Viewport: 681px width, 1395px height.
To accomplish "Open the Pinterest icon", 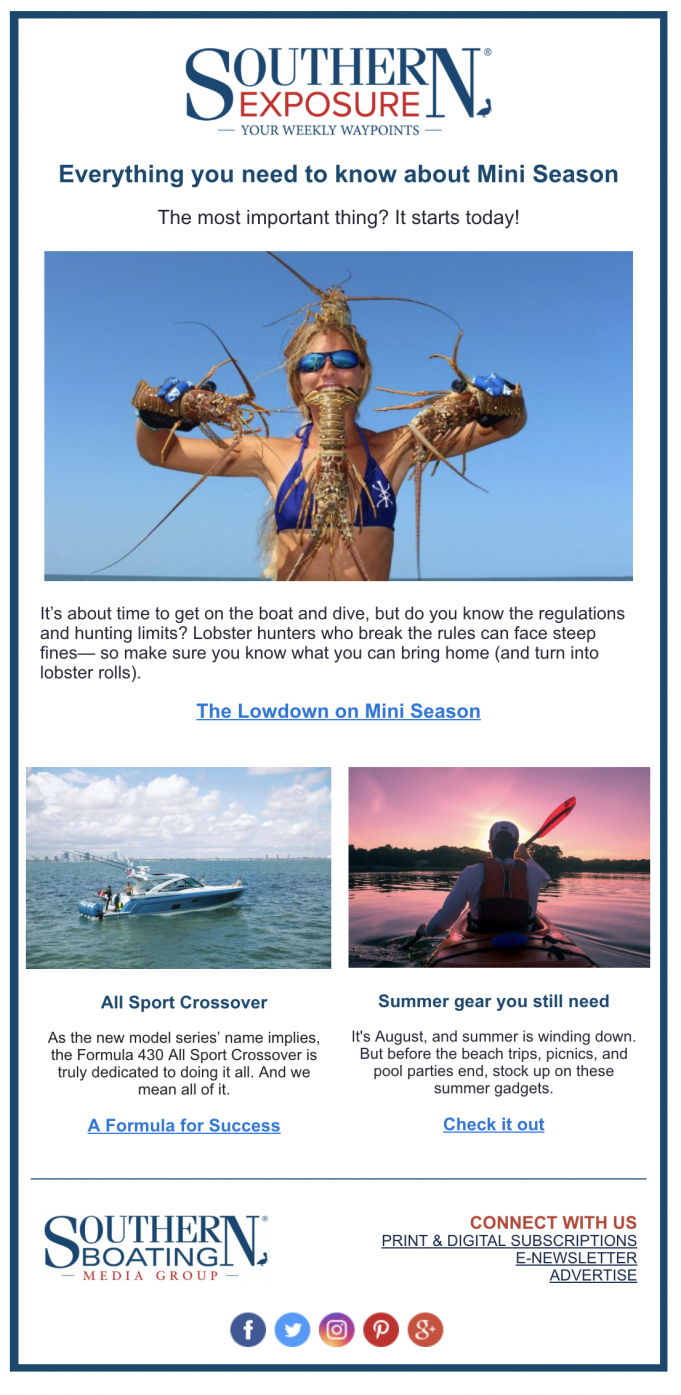I will pos(381,1329).
